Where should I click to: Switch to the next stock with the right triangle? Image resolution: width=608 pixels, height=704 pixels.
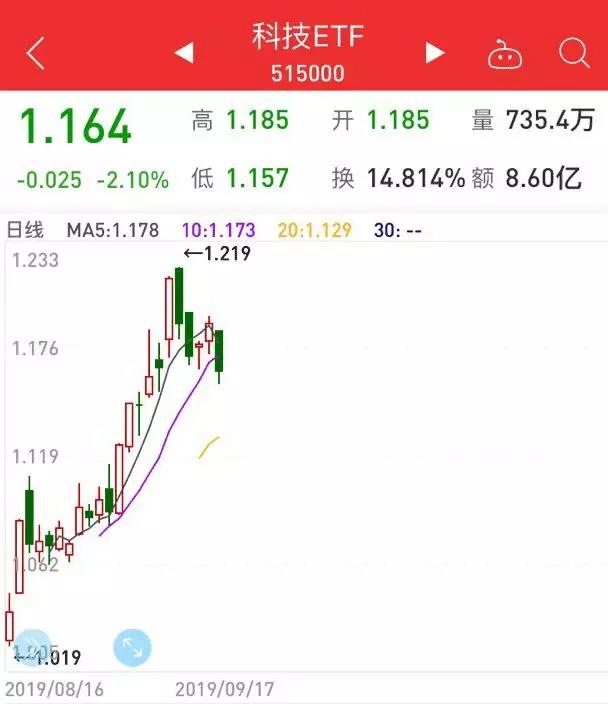click(x=434, y=53)
